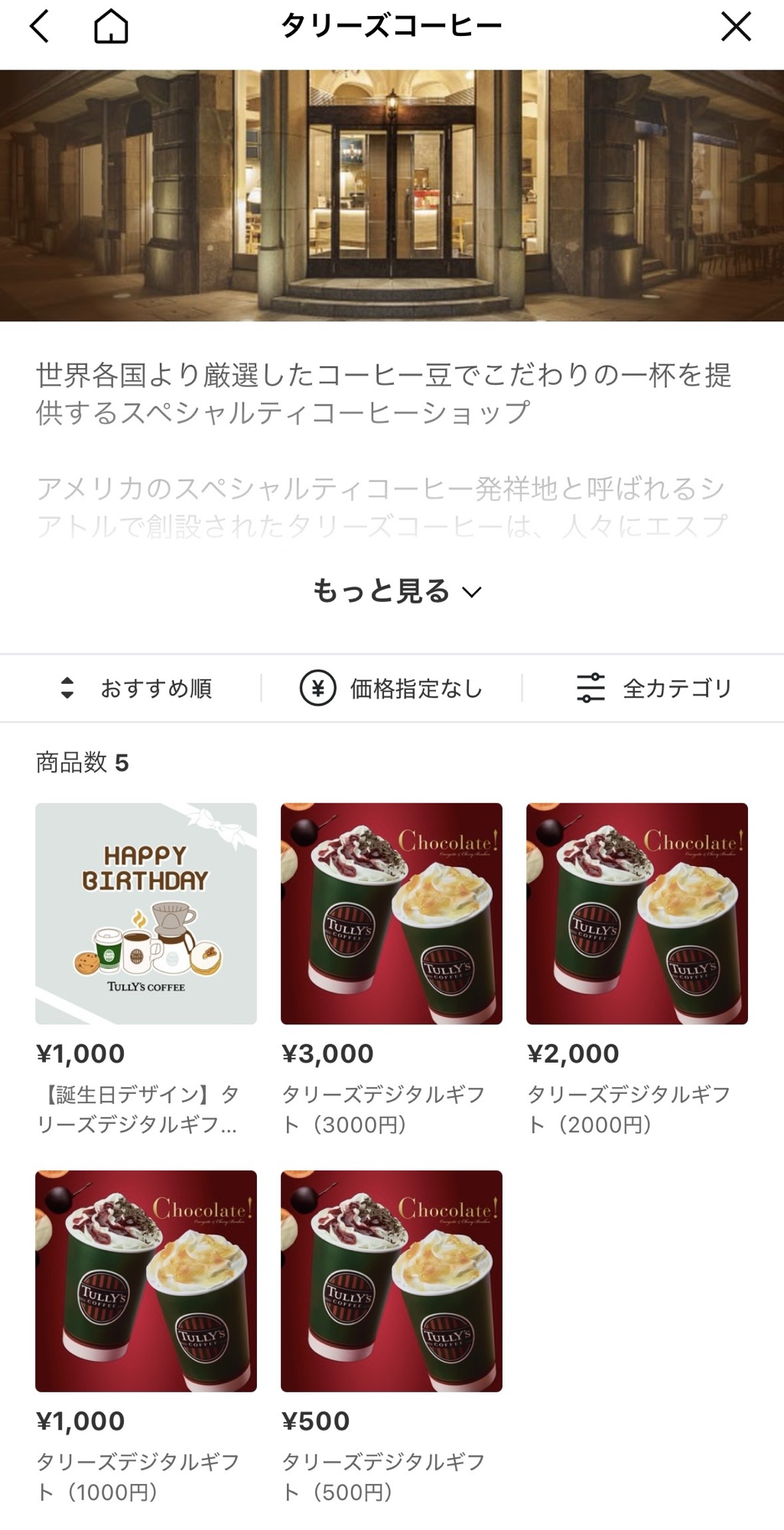Open the タリーズデジタルギフト（3000円）product
Image resolution: width=784 pixels, height=1530 pixels.
click(x=392, y=913)
